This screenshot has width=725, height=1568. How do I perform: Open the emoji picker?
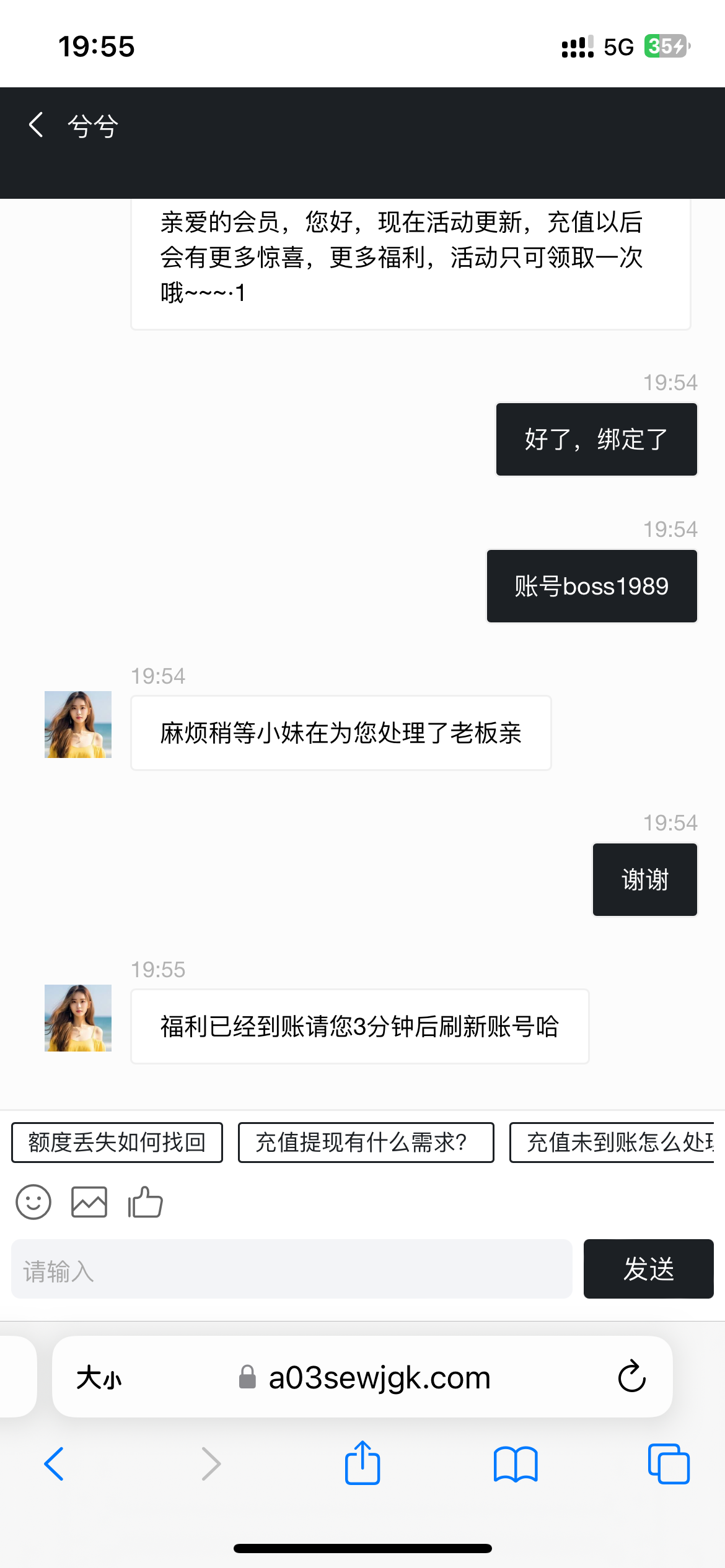(x=33, y=1202)
